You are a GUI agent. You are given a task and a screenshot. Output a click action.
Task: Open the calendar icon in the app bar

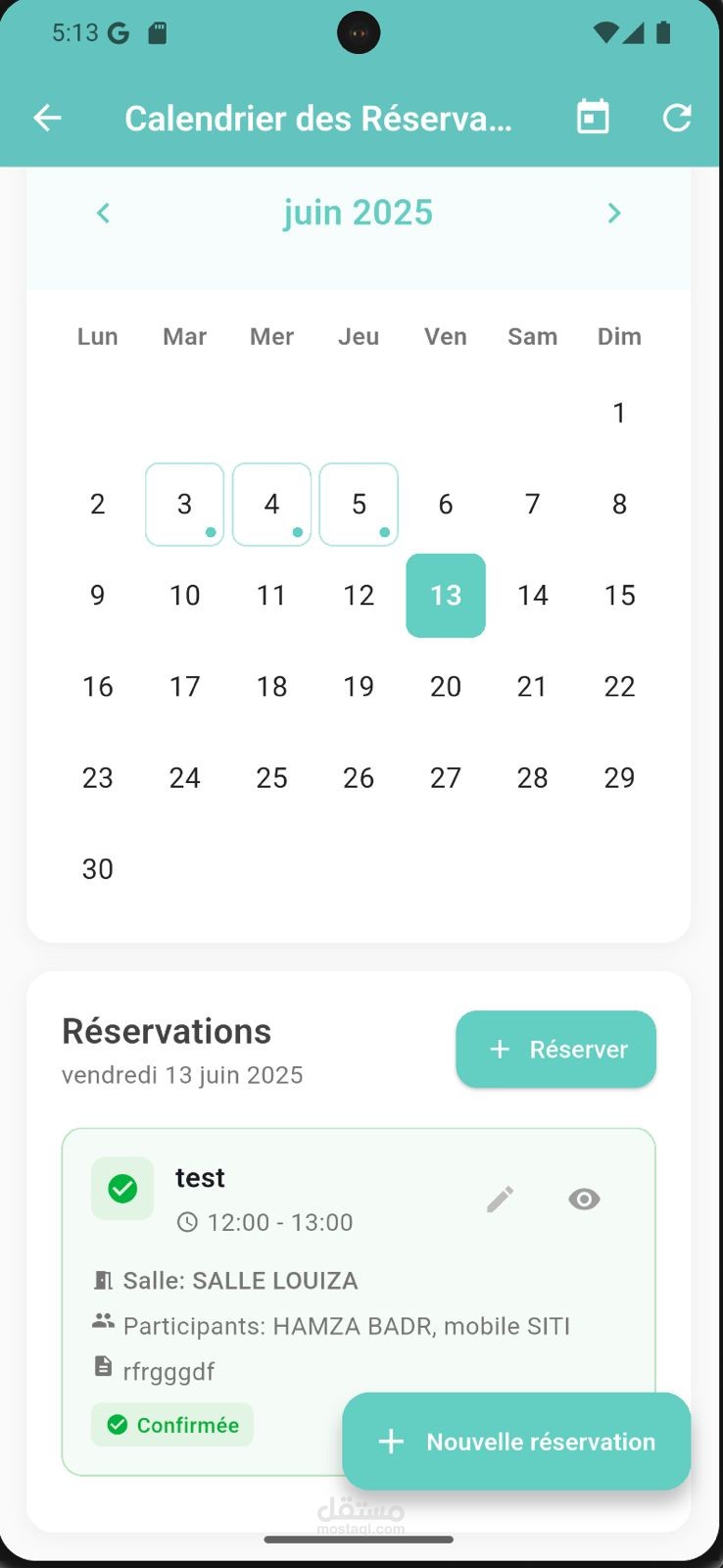tap(593, 118)
